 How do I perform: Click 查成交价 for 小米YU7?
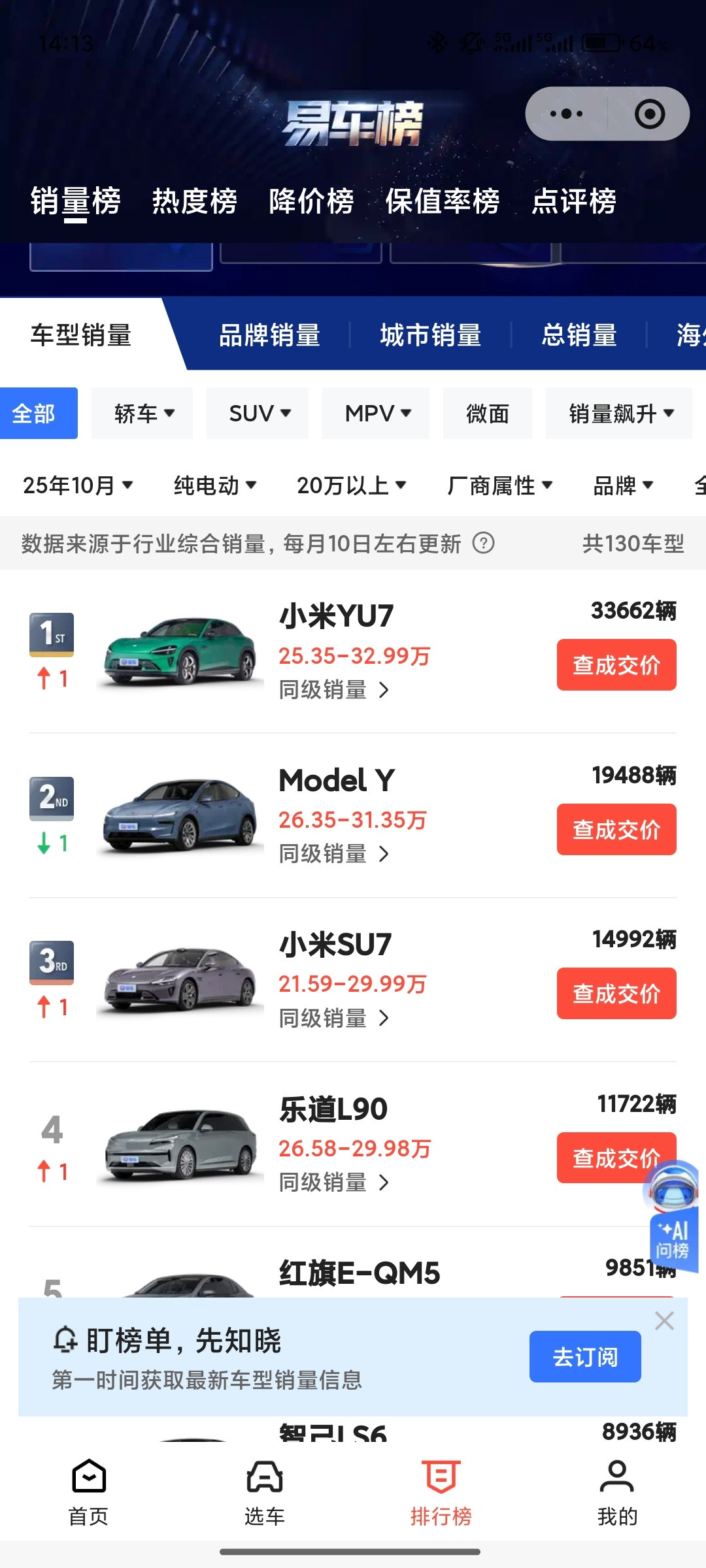tap(616, 665)
